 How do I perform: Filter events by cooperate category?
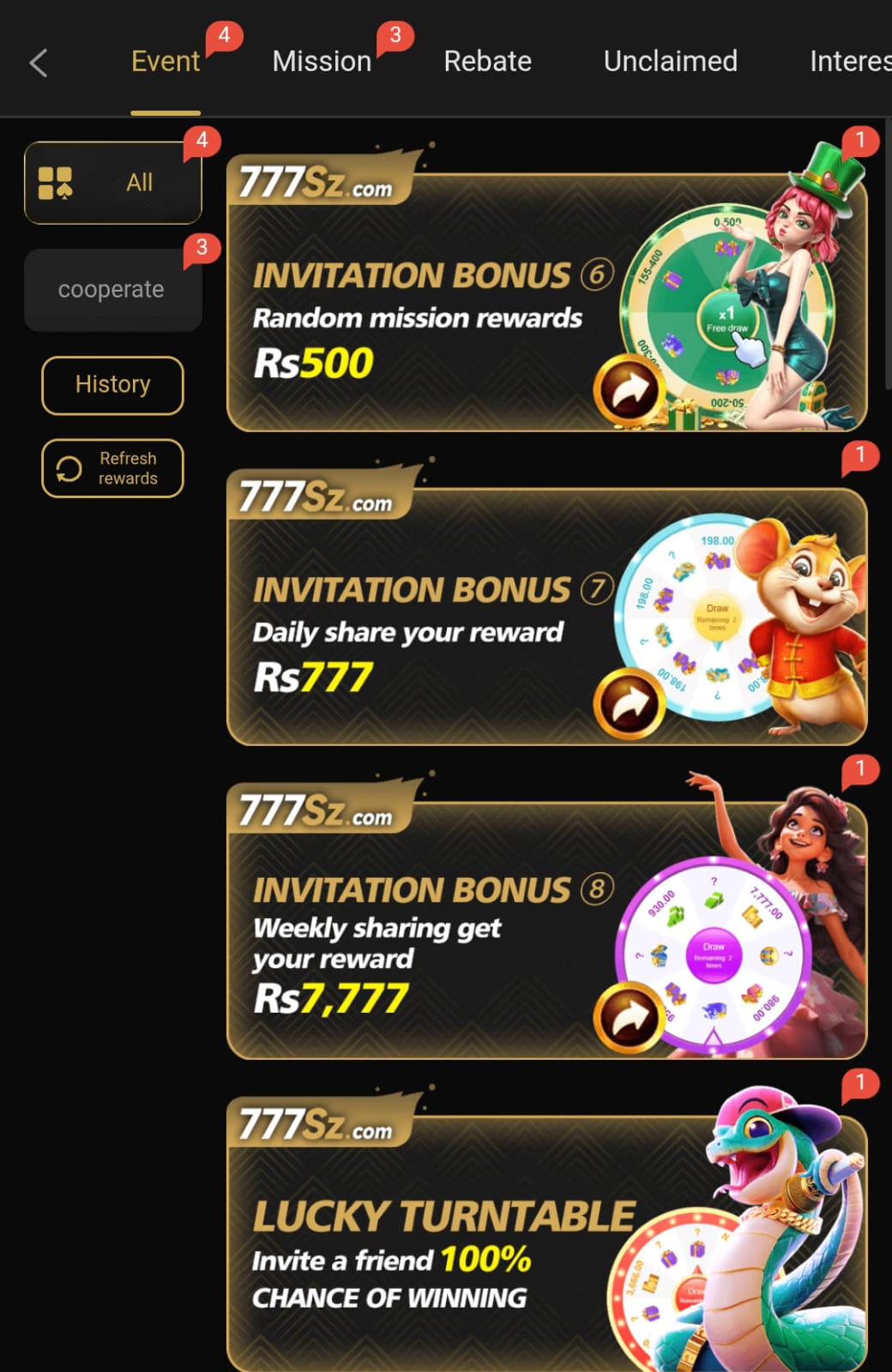pos(111,290)
